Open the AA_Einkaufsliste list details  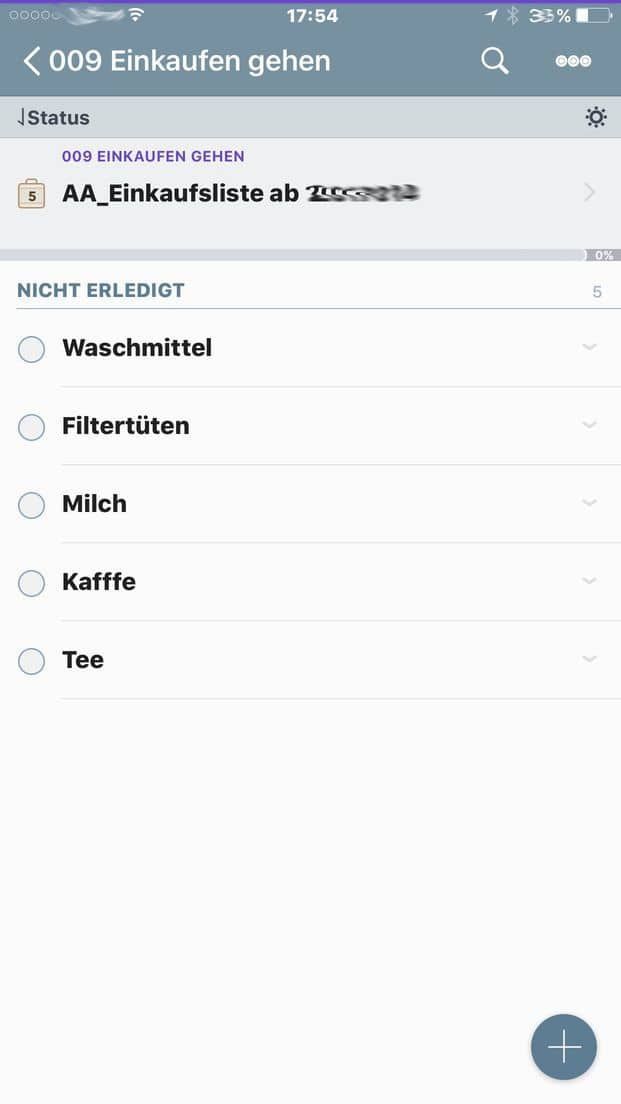(589, 193)
